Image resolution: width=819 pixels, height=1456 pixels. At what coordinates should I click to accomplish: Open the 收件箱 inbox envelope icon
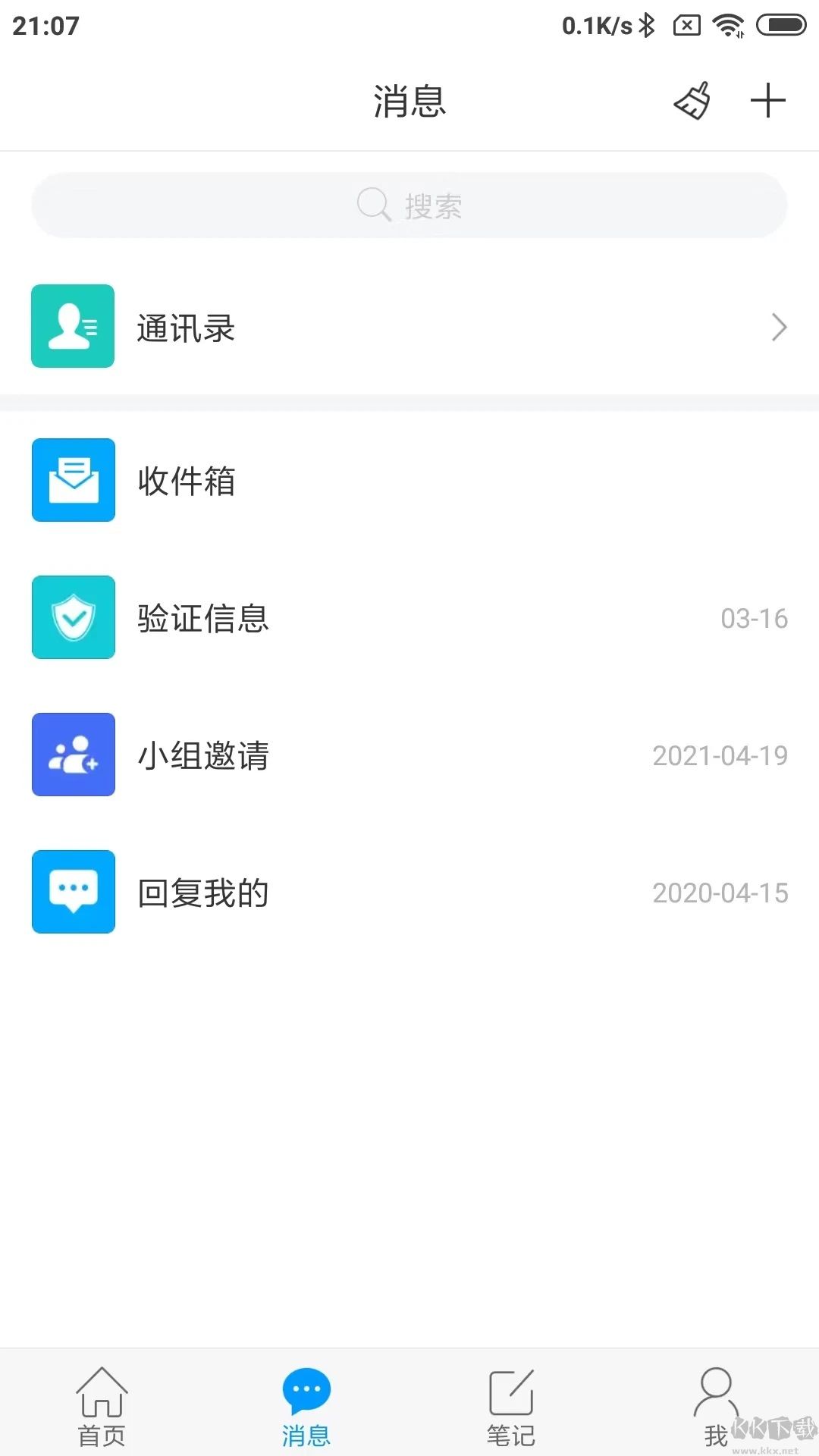[73, 479]
